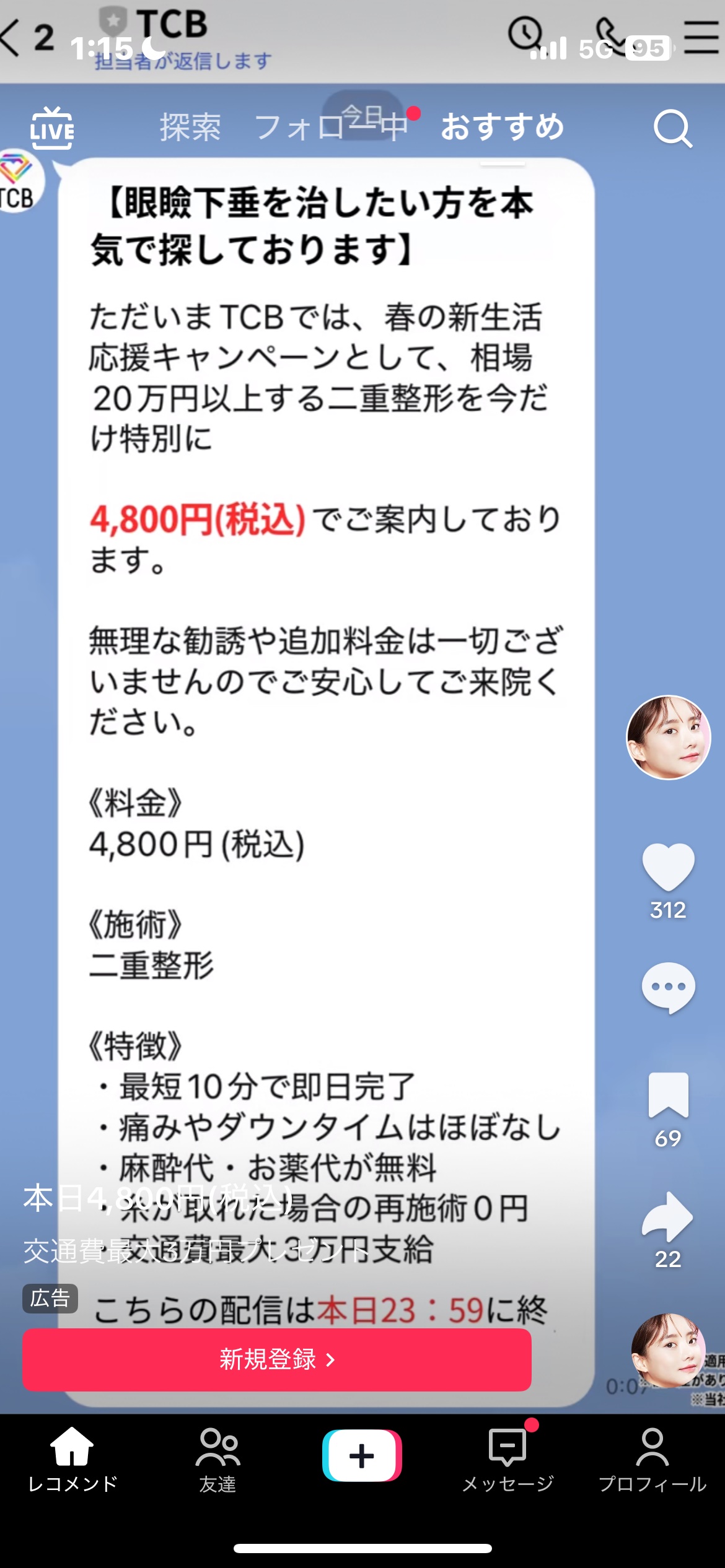
Task: Tap the 新規登録 signup button
Action: click(x=276, y=1359)
